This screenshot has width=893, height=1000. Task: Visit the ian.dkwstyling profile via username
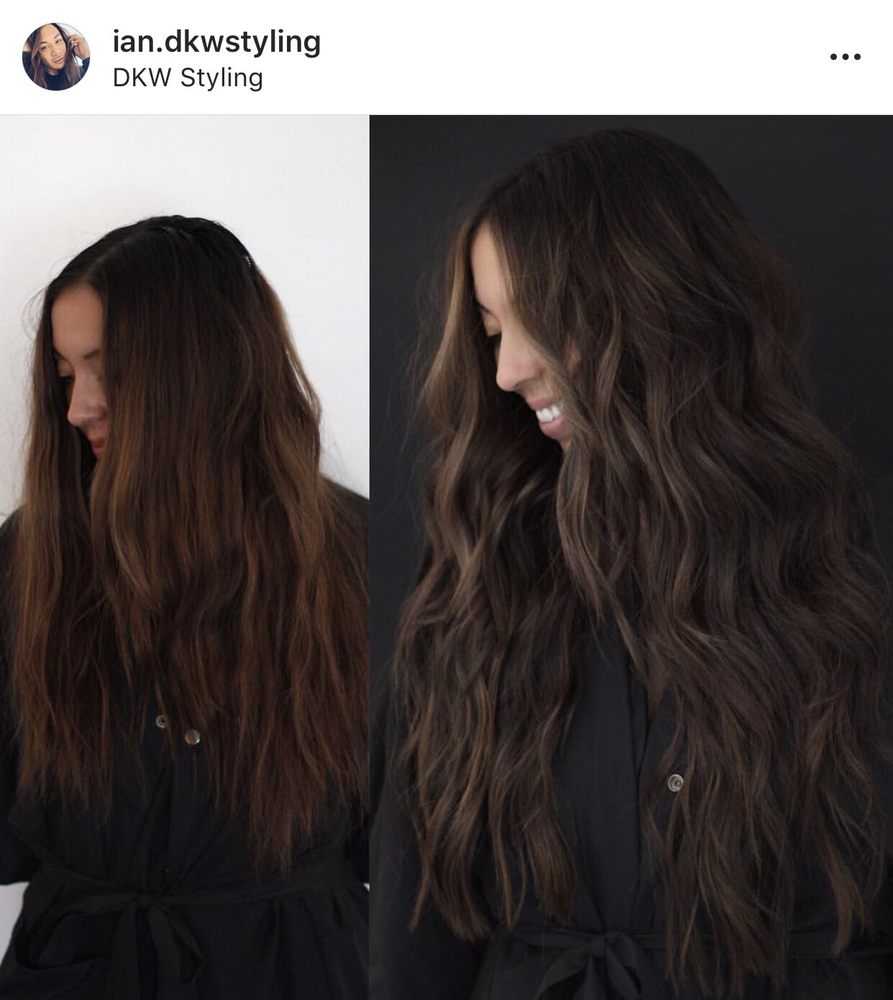[216, 42]
